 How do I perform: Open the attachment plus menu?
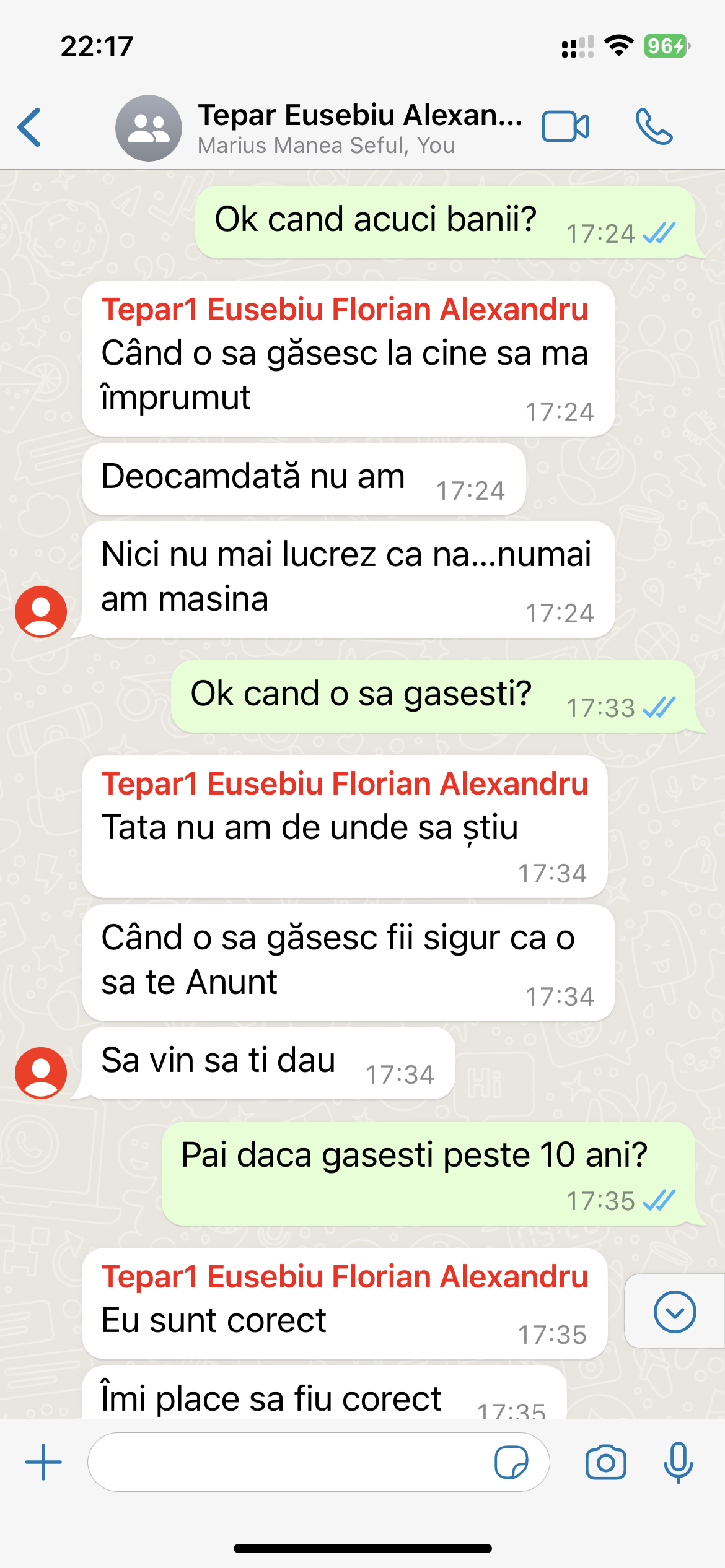click(x=43, y=1462)
